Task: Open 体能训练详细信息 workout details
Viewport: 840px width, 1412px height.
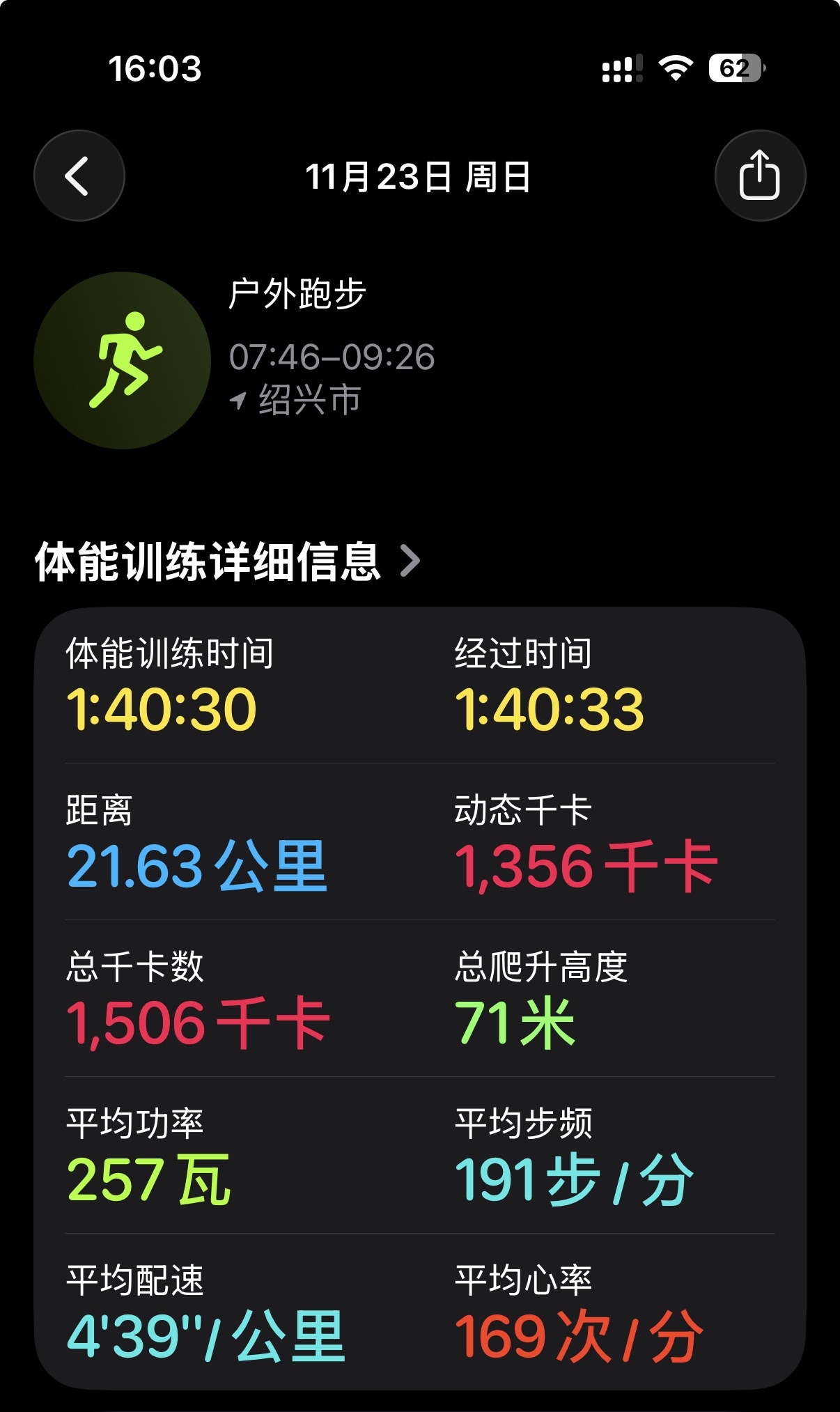Action: (x=227, y=561)
